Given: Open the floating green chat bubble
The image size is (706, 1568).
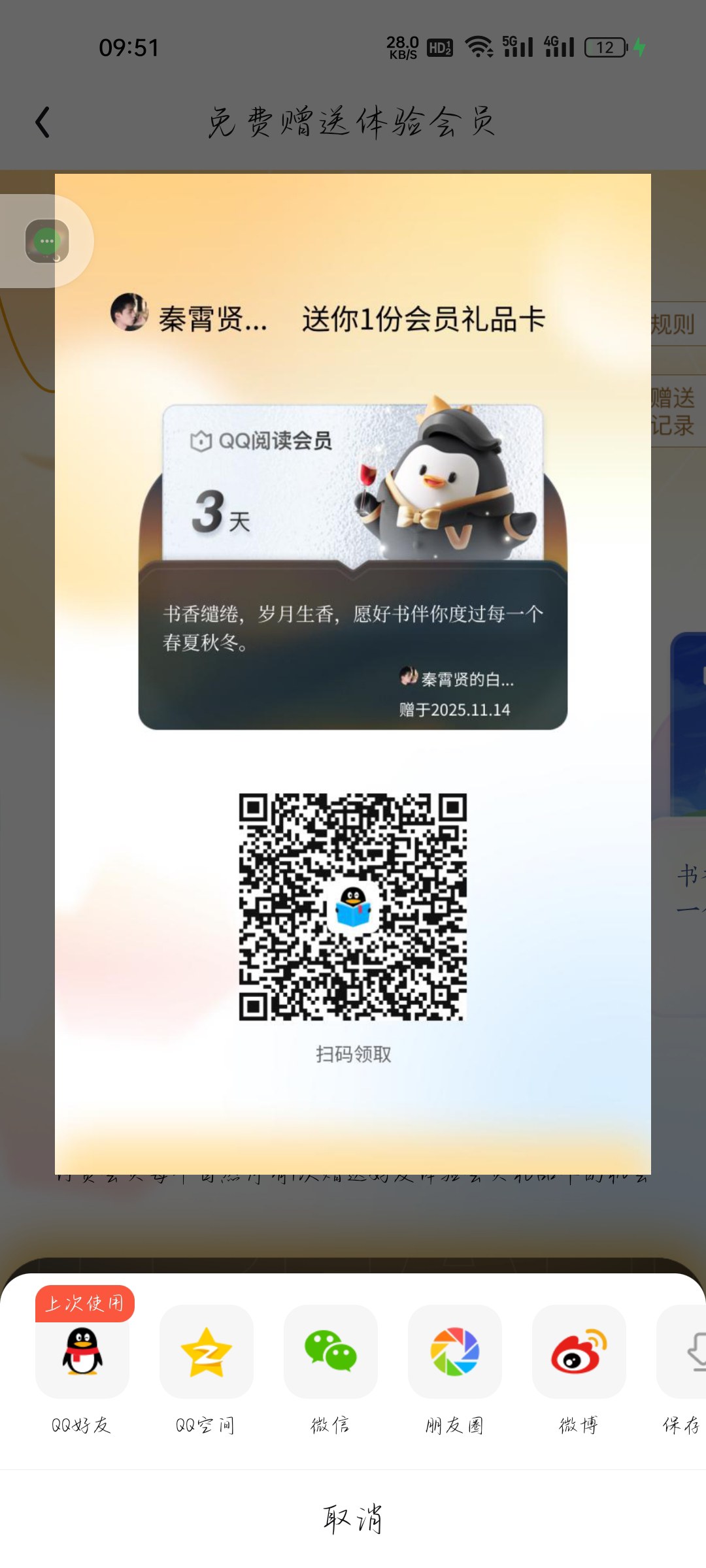Looking at the screenshot, I should [47, 241].
